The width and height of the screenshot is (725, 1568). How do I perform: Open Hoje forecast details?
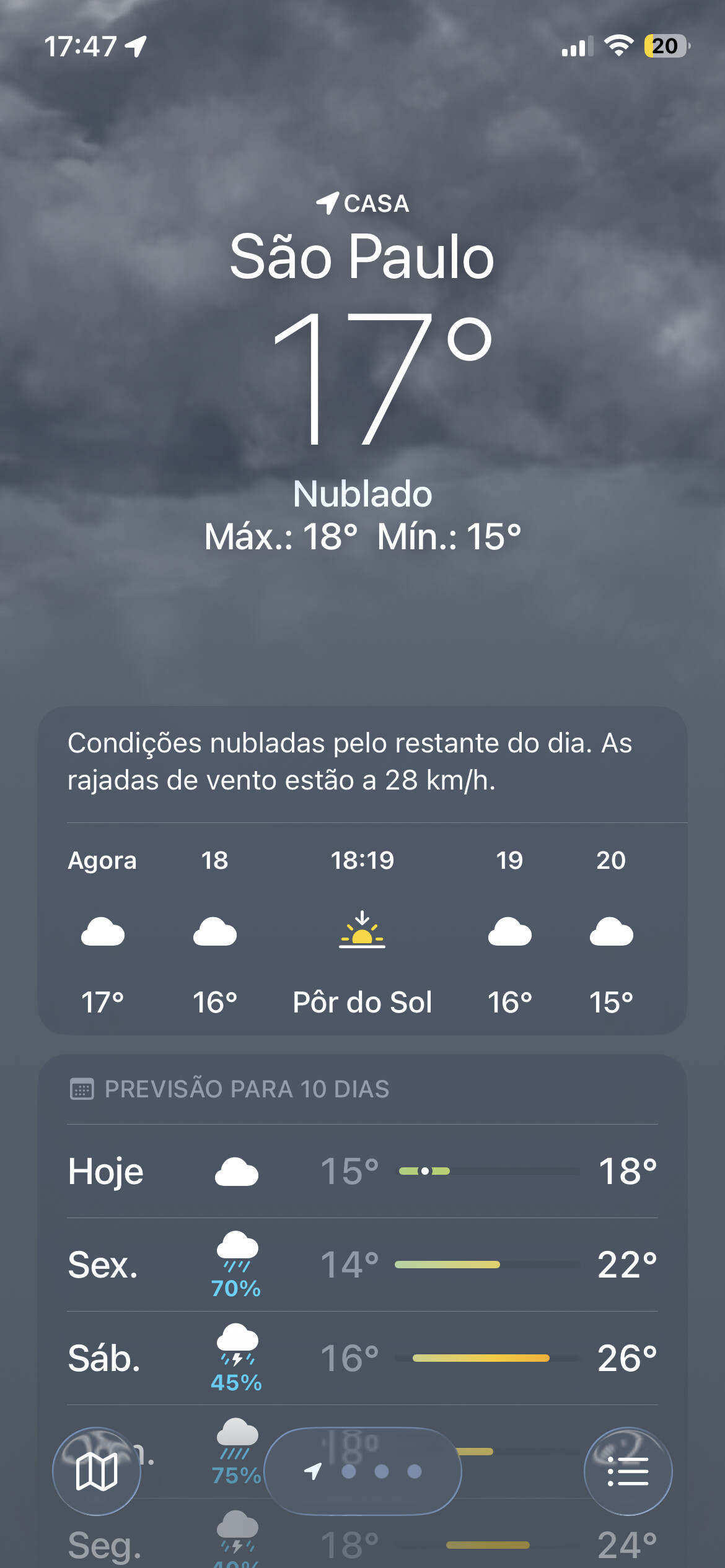click(x=362, y=1171)
